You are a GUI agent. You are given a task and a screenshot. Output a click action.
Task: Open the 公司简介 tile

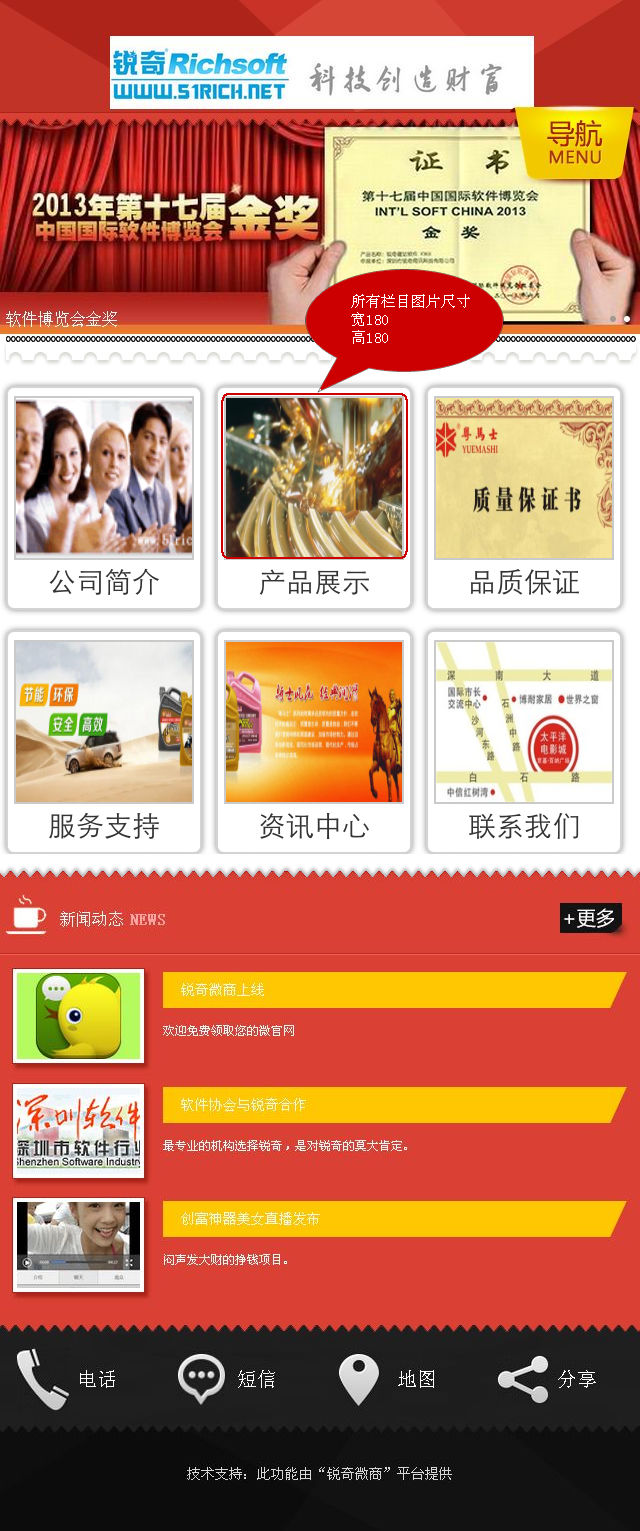[104, 497]
